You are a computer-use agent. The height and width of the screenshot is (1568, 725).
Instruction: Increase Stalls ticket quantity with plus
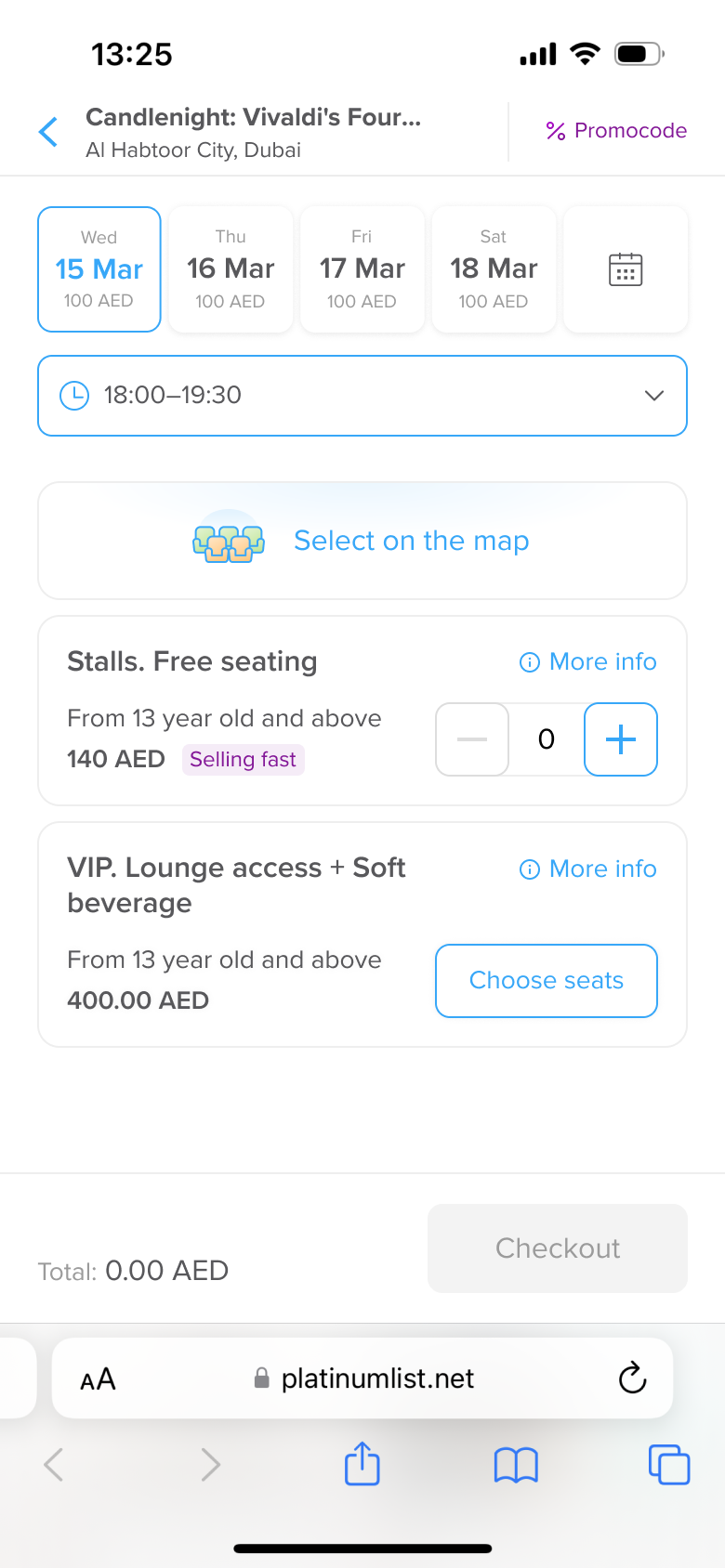pos(621,739)
